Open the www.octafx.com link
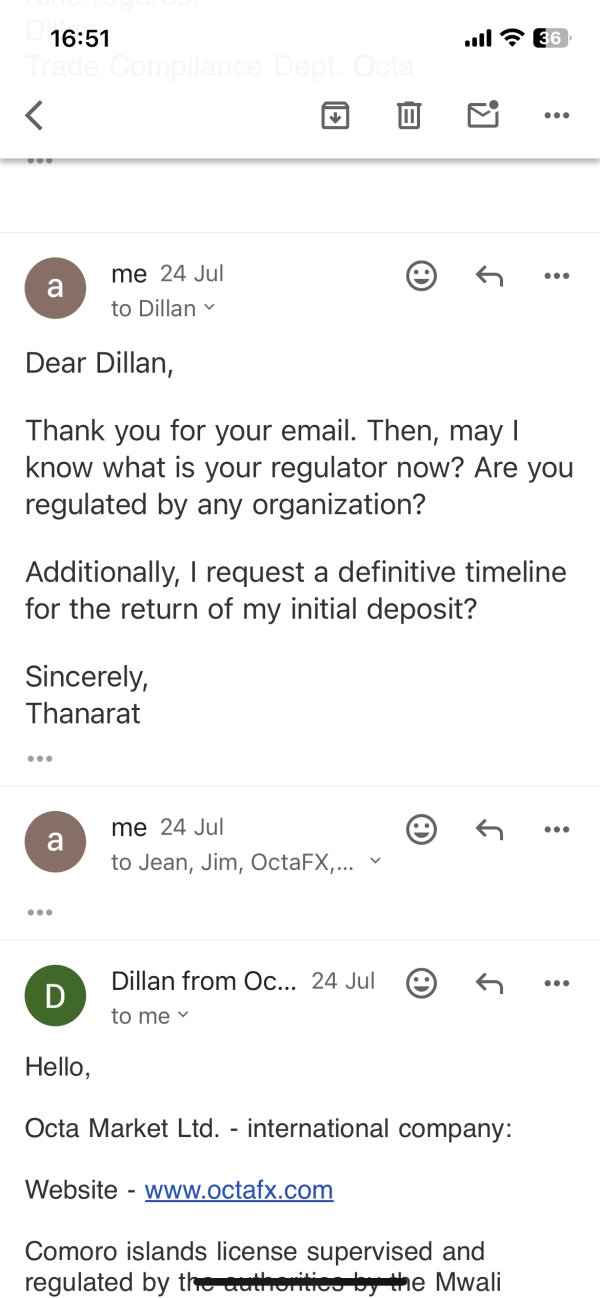 pos(239,1190)
